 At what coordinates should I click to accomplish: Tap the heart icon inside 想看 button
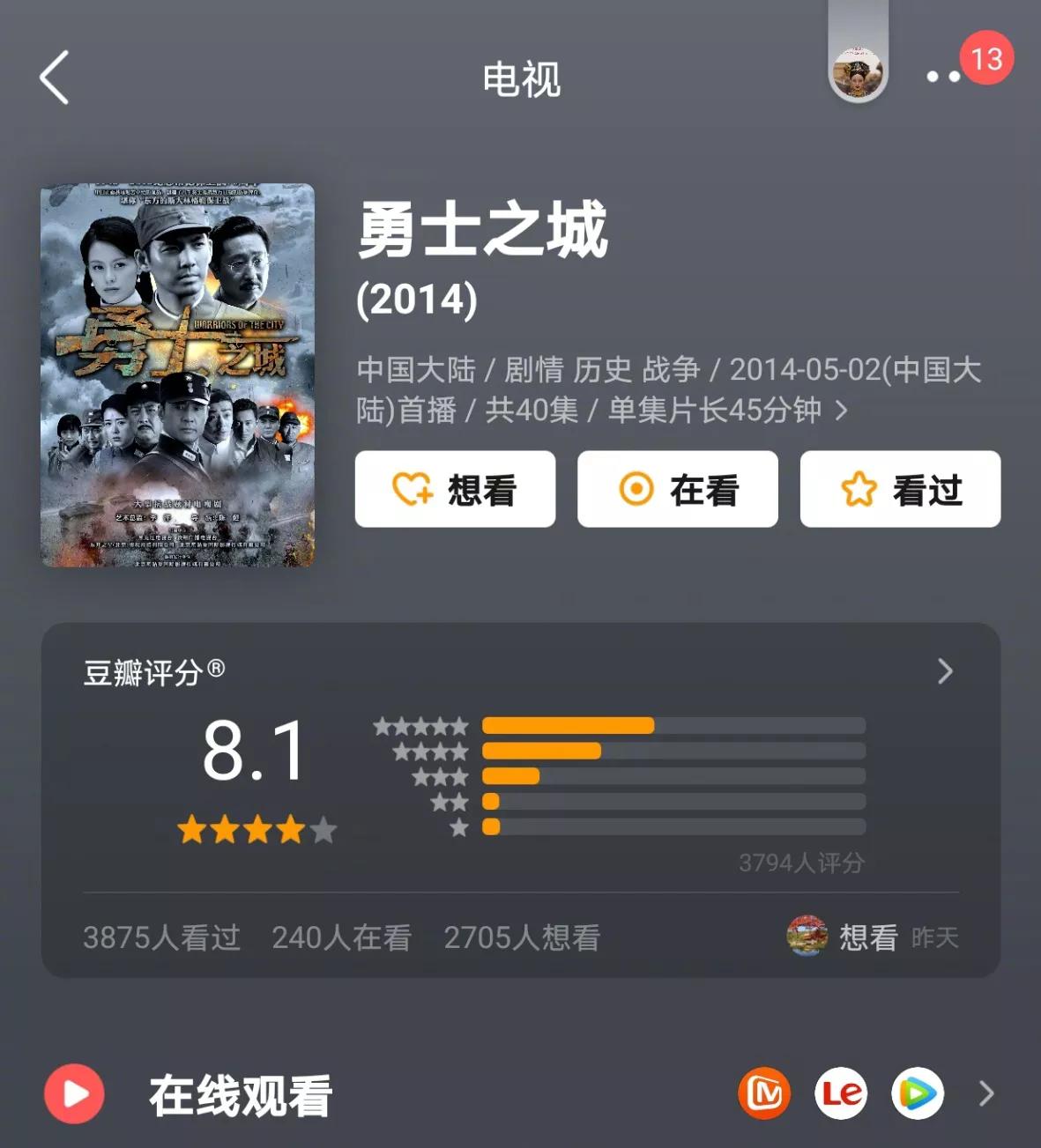[413, 489]
